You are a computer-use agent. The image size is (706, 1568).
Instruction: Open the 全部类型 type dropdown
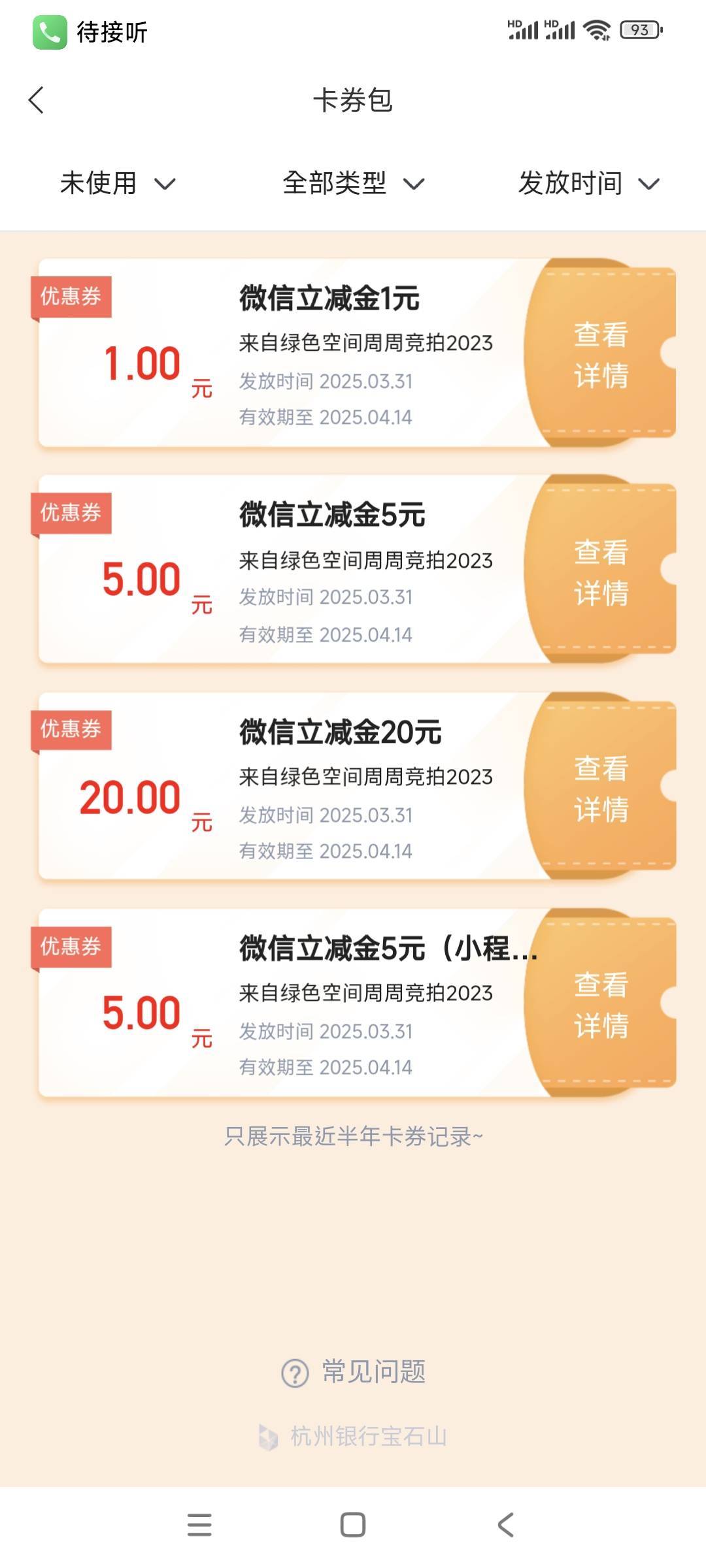click(354, 184)
